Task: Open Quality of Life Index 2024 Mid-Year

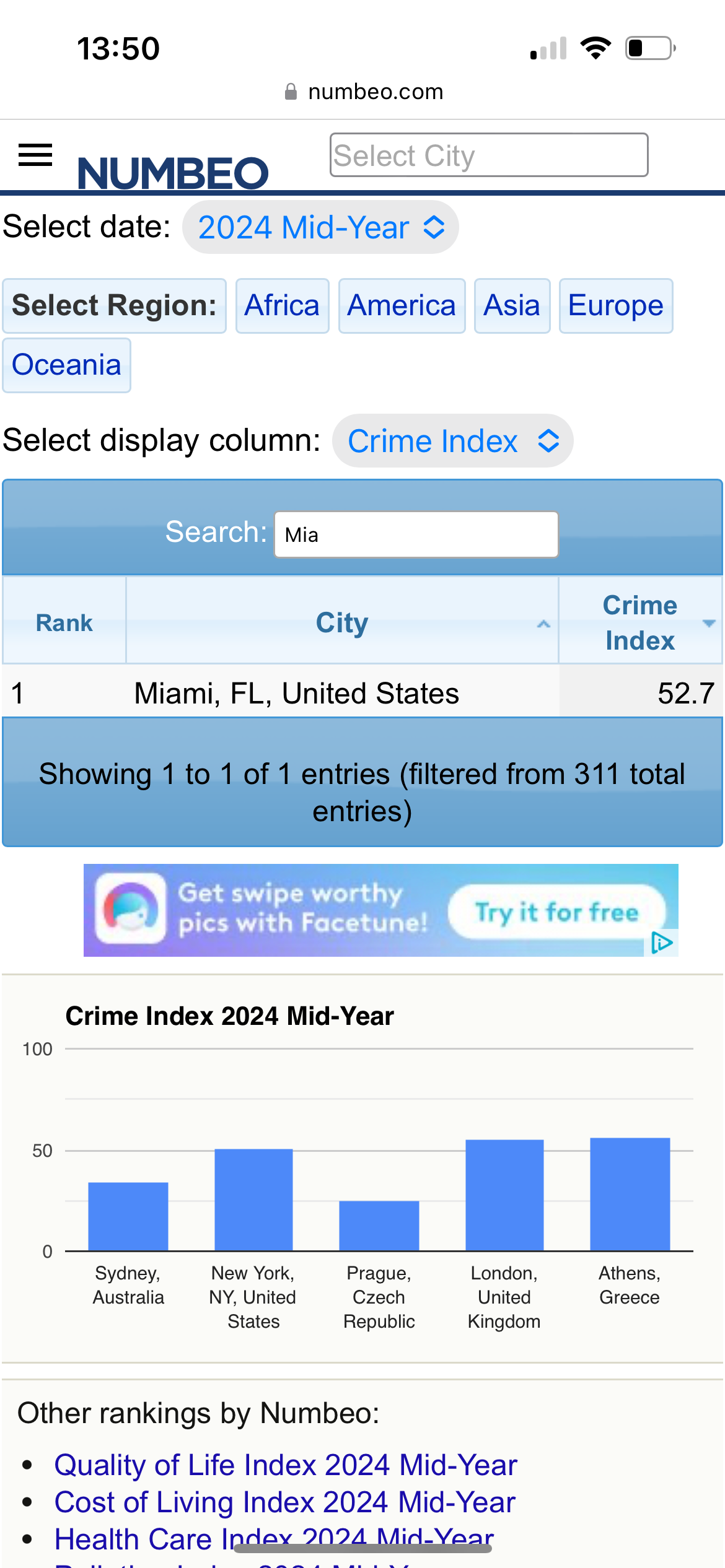Action: (286, 1465)
